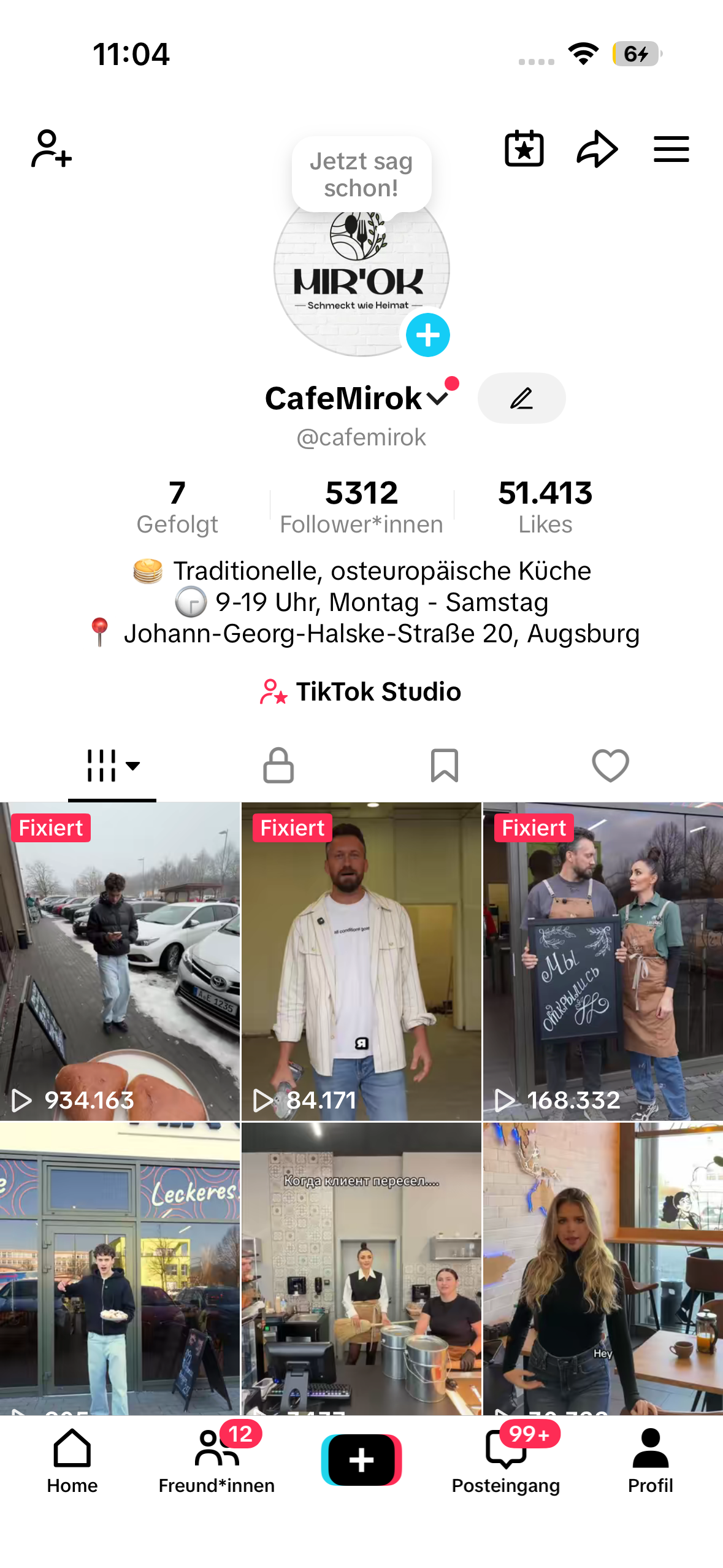View the Follower*innen list
Viewport: 723px width, 1568px height.
point(361,507)
